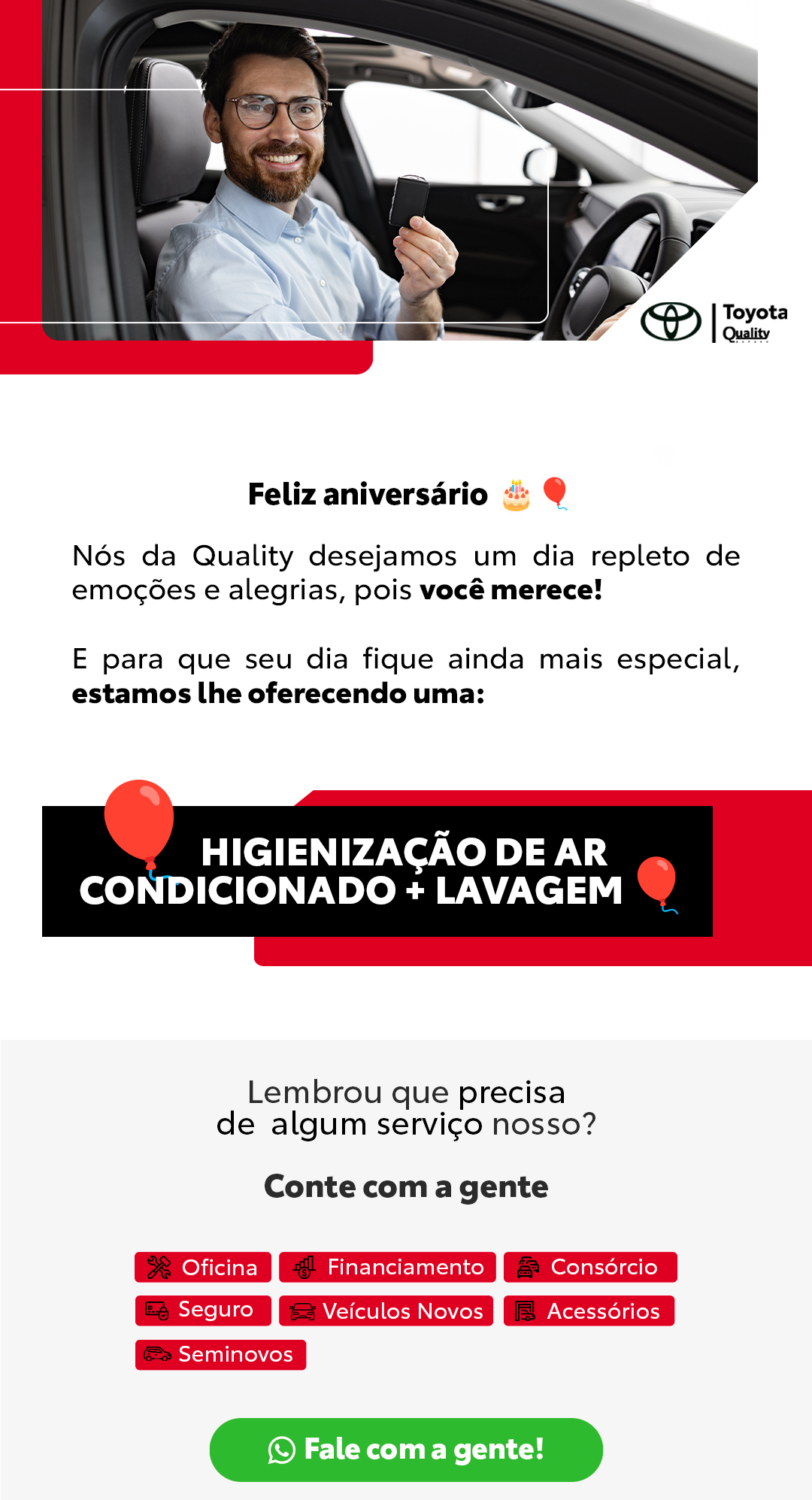Choose the Seguro service
The image size is (812, 1500).
[x=203, y=1311]
